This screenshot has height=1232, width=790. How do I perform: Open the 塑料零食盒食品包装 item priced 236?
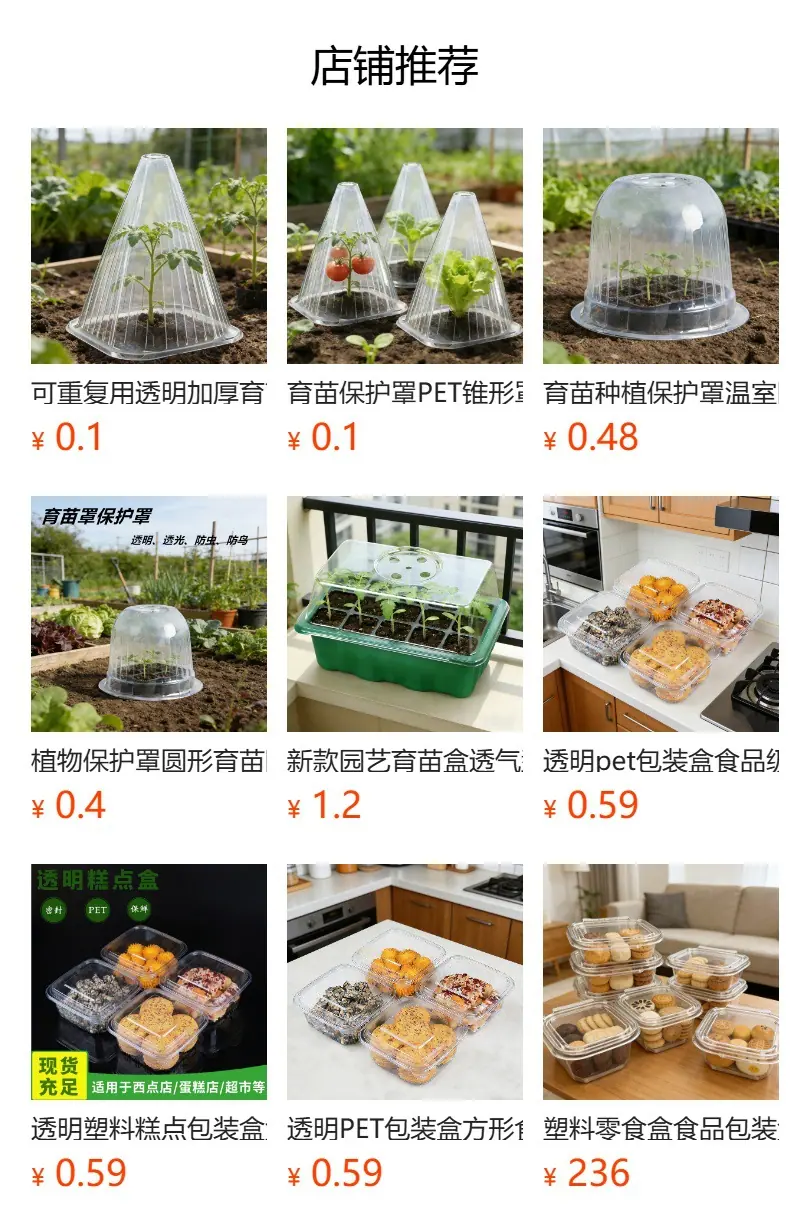coord(661,1027)
